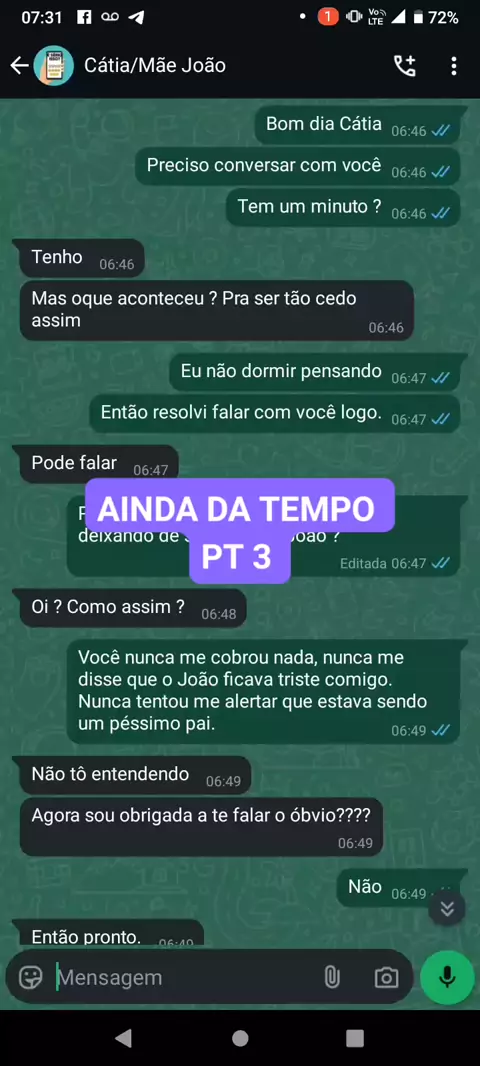Open the camera from message bar

tap(386, 978)
